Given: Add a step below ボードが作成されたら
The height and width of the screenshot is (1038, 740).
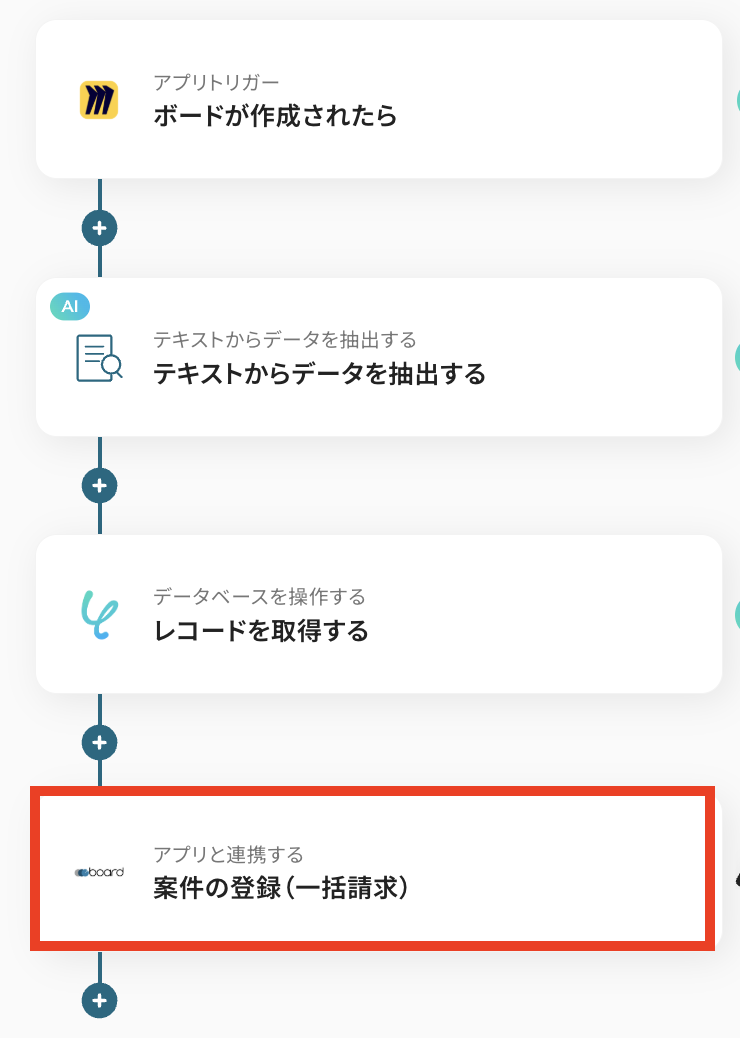Looking at the screenshot, I should pos(99,228).
